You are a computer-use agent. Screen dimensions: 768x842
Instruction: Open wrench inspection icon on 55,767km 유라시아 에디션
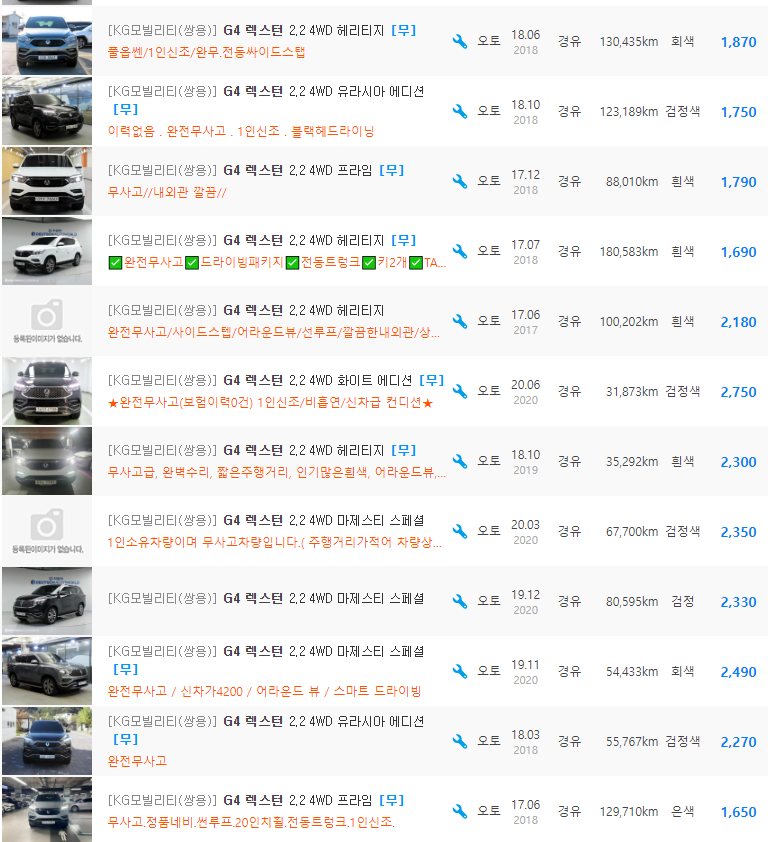coord(460,741)
